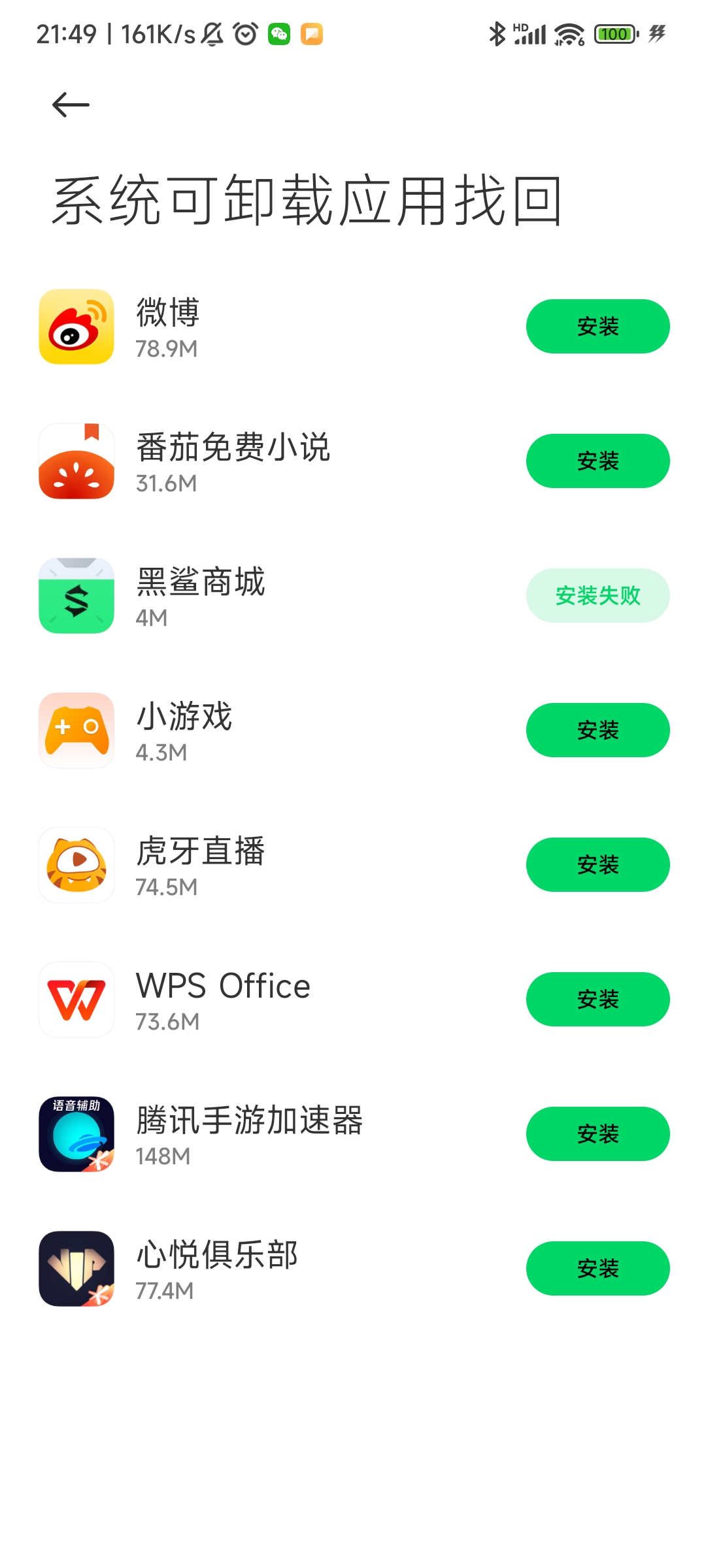Retry the failed 黑鲨商城 install

pyautogui.click(x=597, y=596)
